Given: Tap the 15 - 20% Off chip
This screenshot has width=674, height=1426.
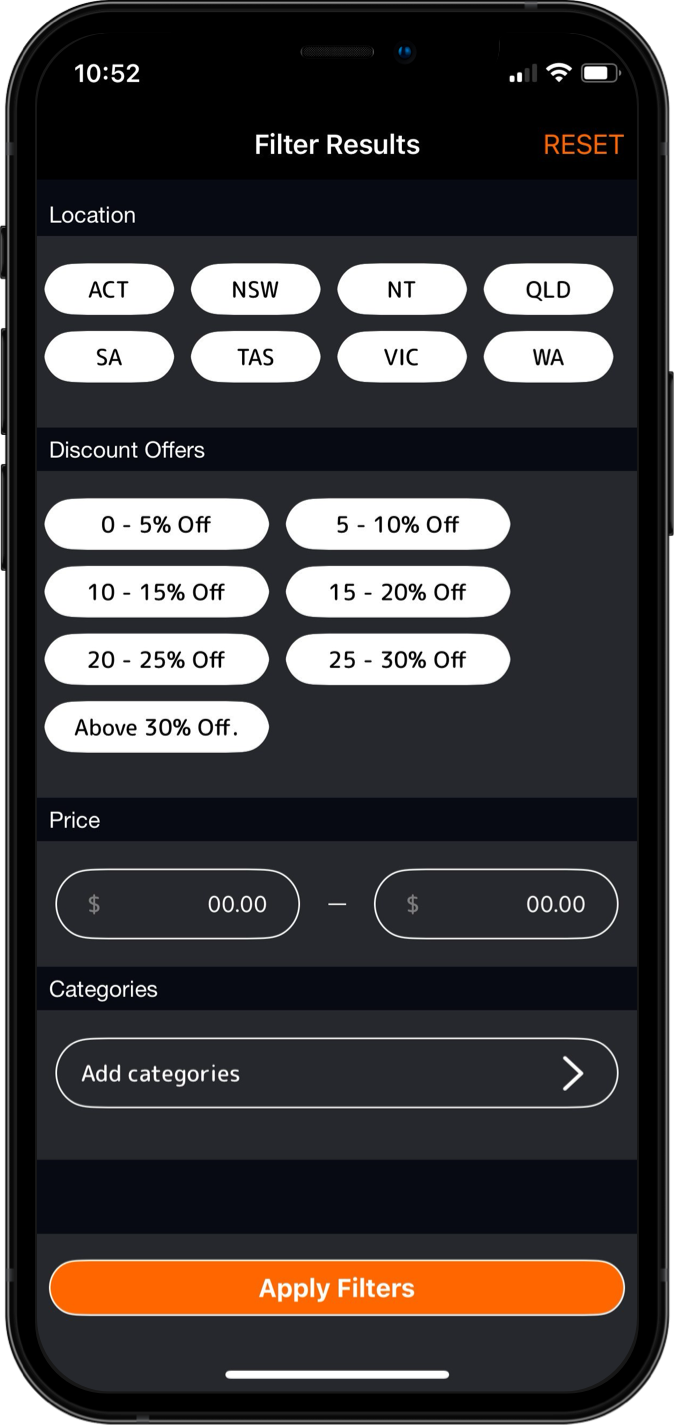Looking at the screenshot, I should click(397, 593).
